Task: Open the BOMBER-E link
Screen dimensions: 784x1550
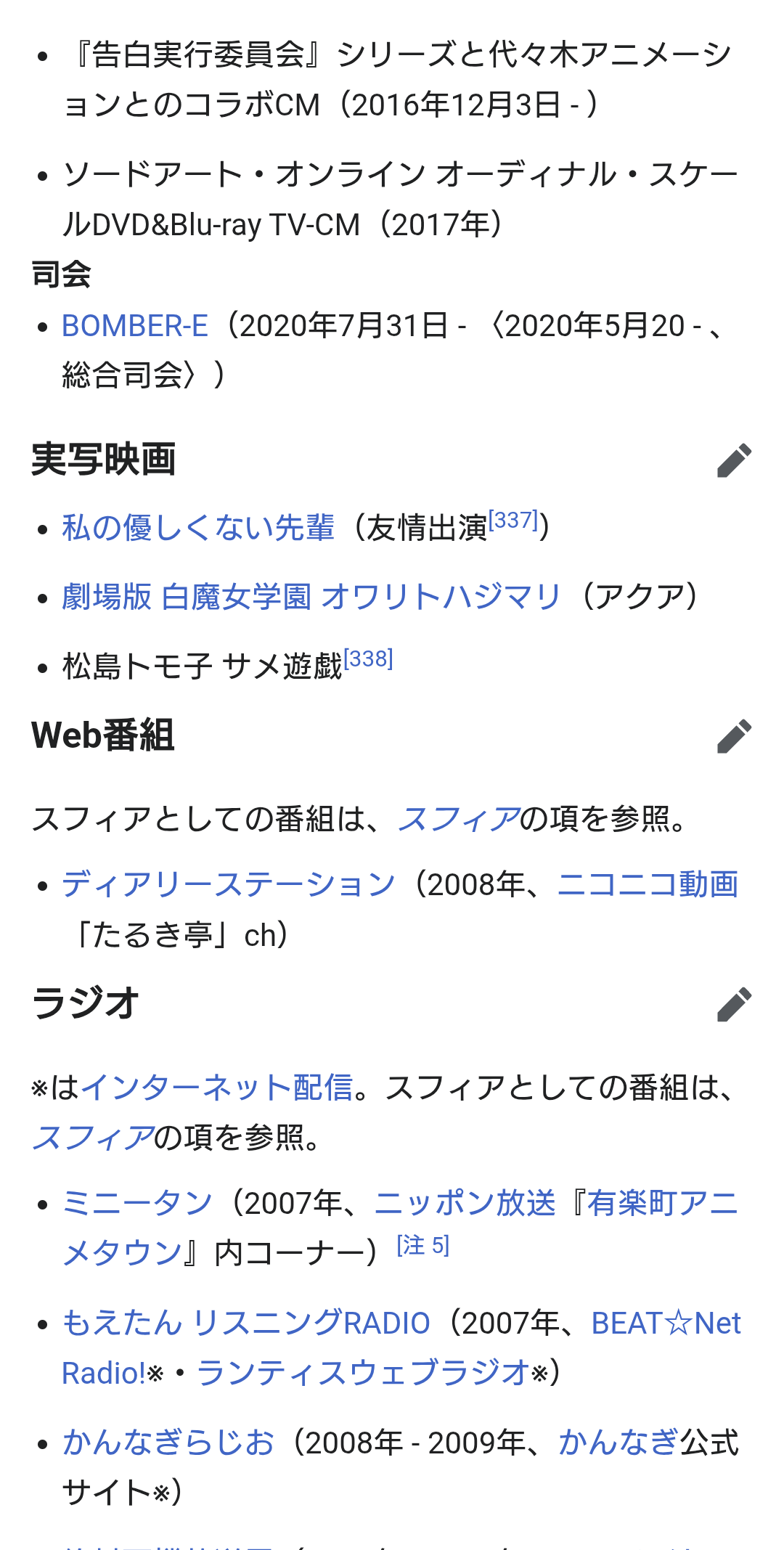Action: 135,326
